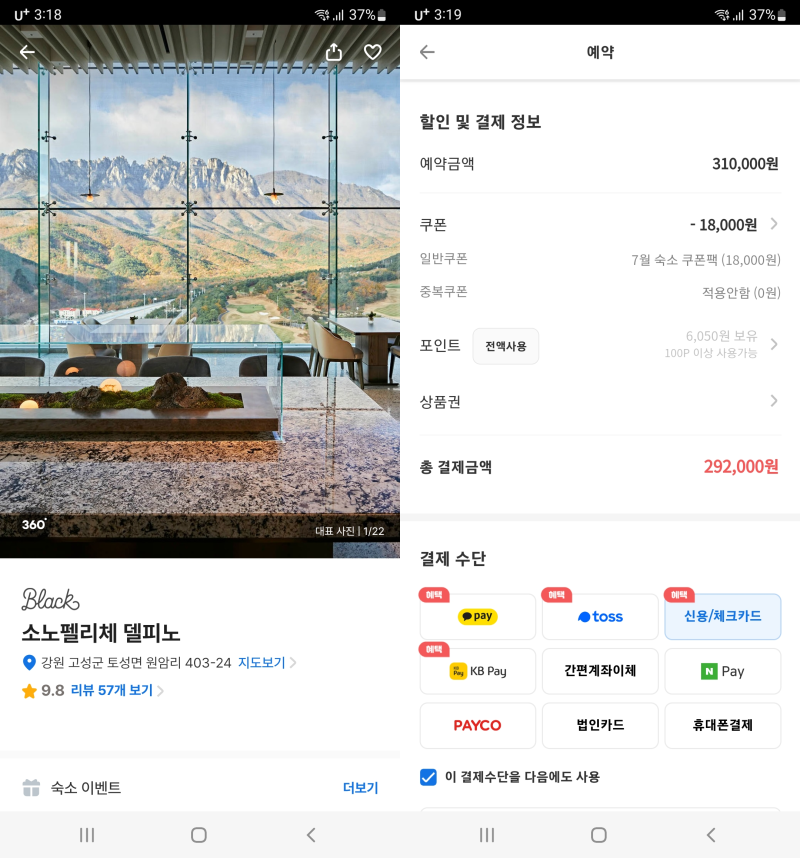Select 신용/체크카드 payment method
The image size is (800, 858).
pos(722,617)
